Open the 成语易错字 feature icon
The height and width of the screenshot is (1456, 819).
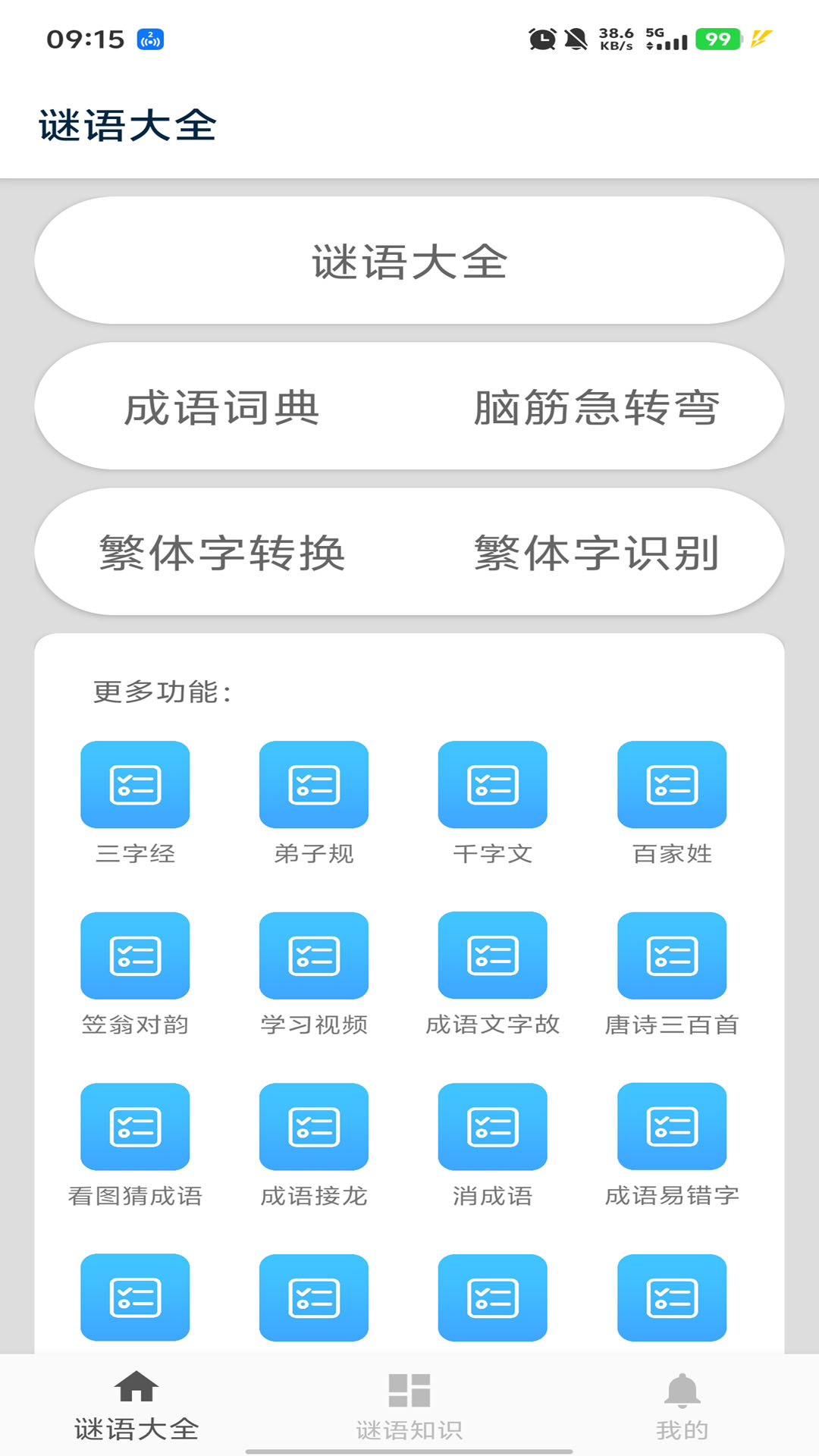coord(672,1127)
